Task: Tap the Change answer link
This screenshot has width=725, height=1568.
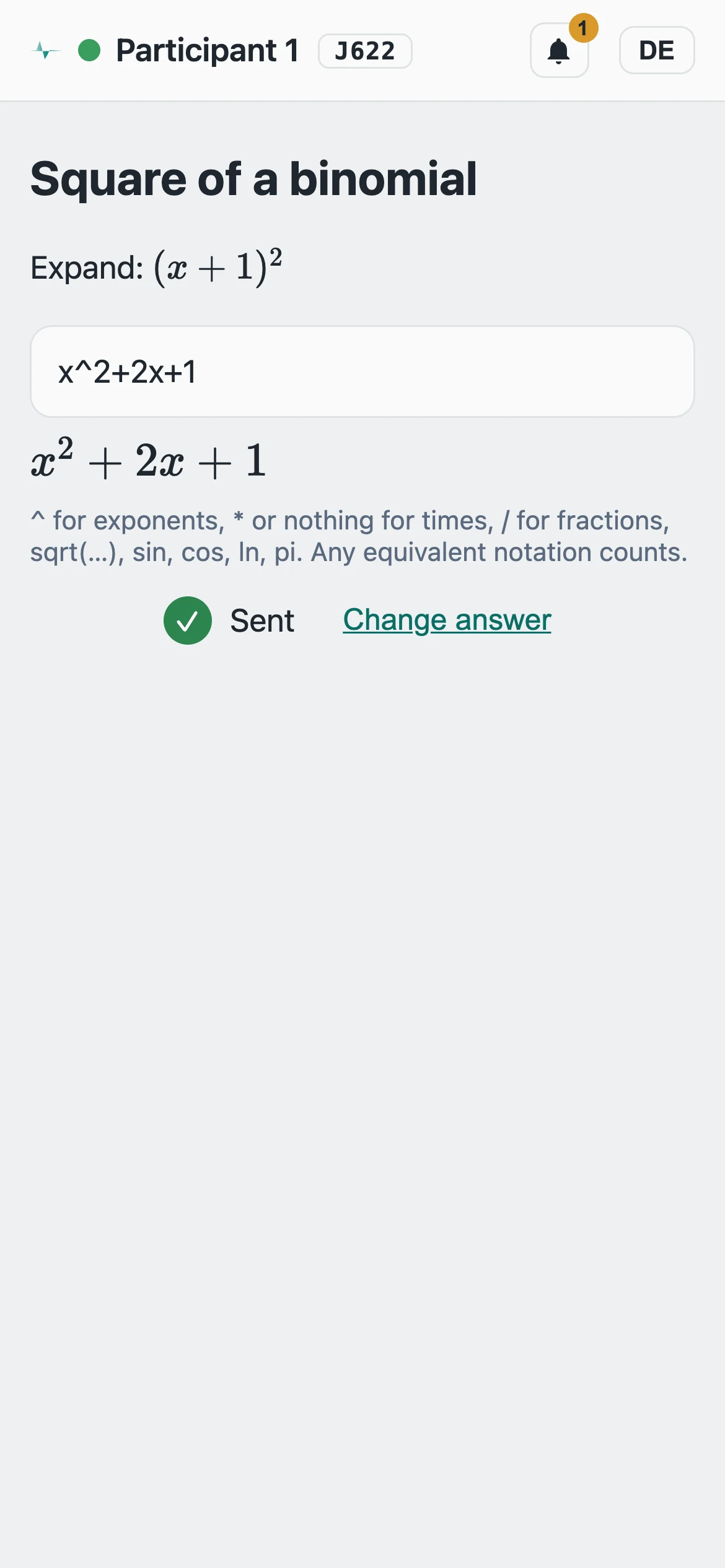Action: pos(447,620)
